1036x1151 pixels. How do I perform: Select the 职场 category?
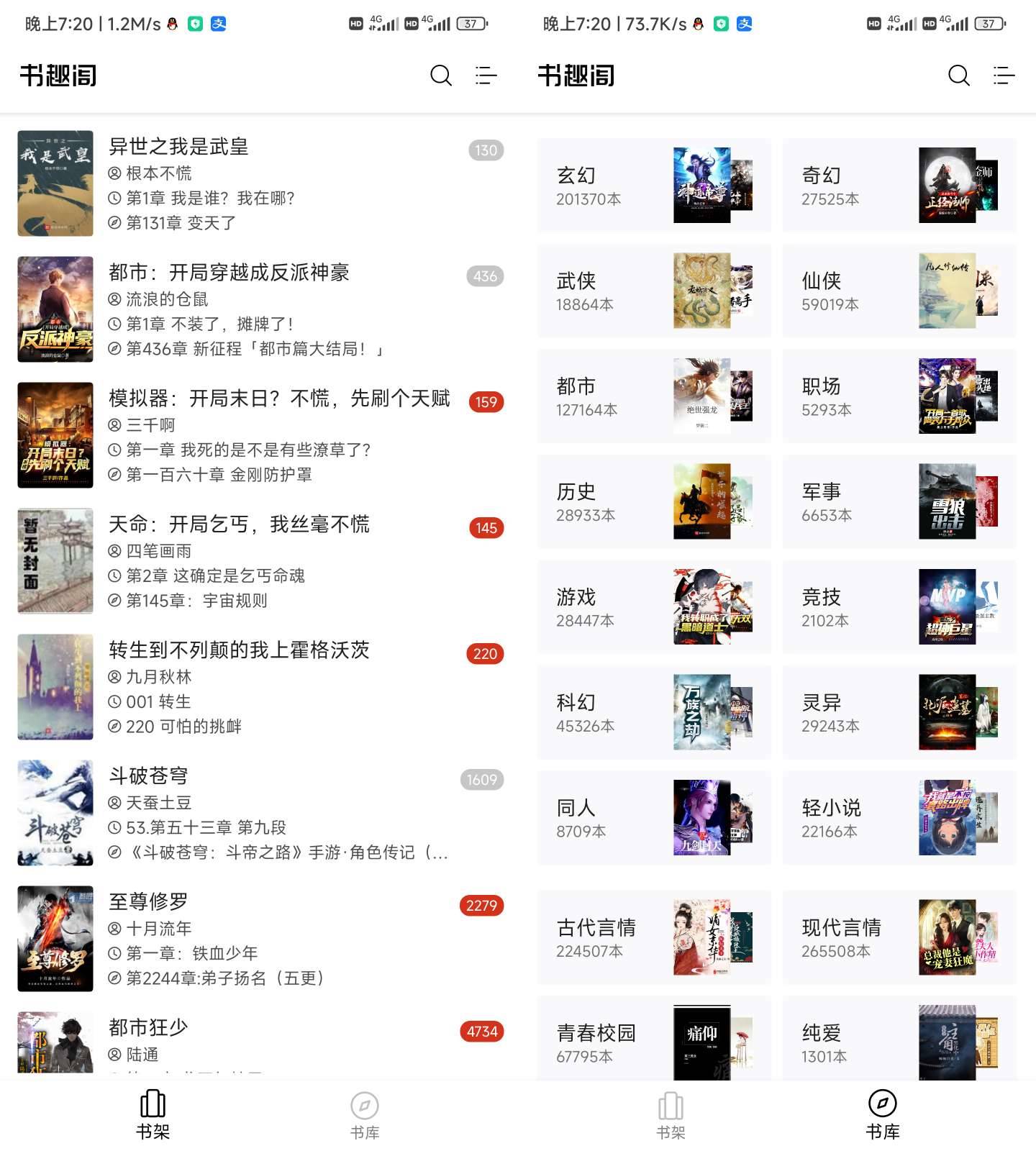899,396
